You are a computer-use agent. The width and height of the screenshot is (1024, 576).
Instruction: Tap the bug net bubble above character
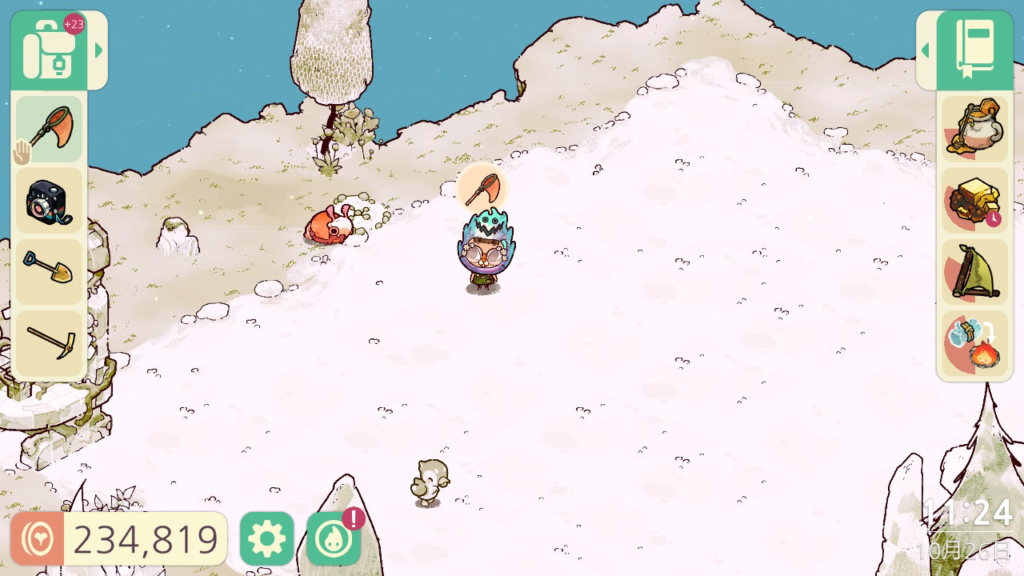pyautogui.click(x=482, y=187)
